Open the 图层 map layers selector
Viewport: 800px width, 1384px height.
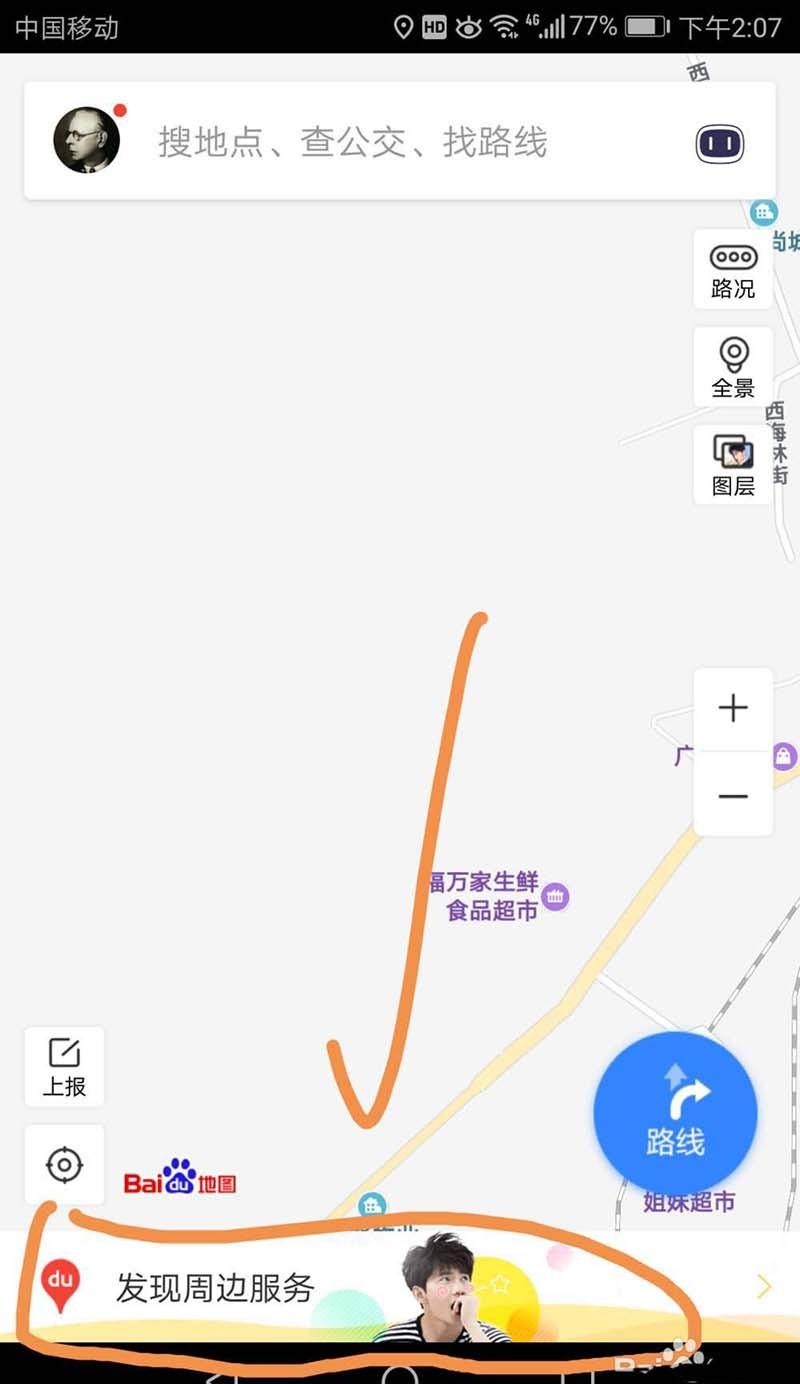[732, 463]
